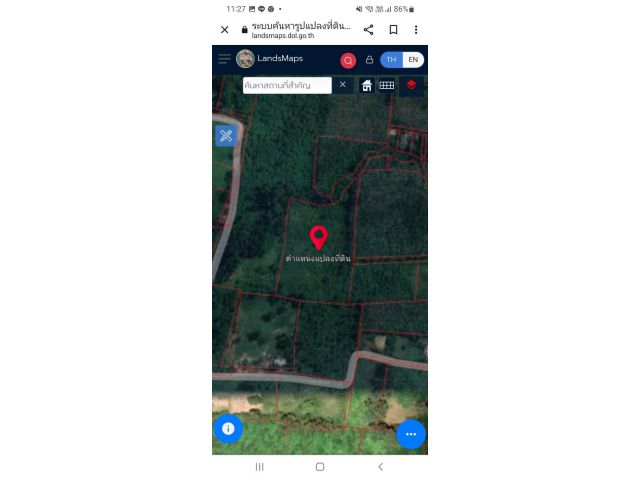Open recent apps from navigation bar
Image resolution: width=640 pixels, height=480 pixels.
pyautogui.click(x=259, y=467)
